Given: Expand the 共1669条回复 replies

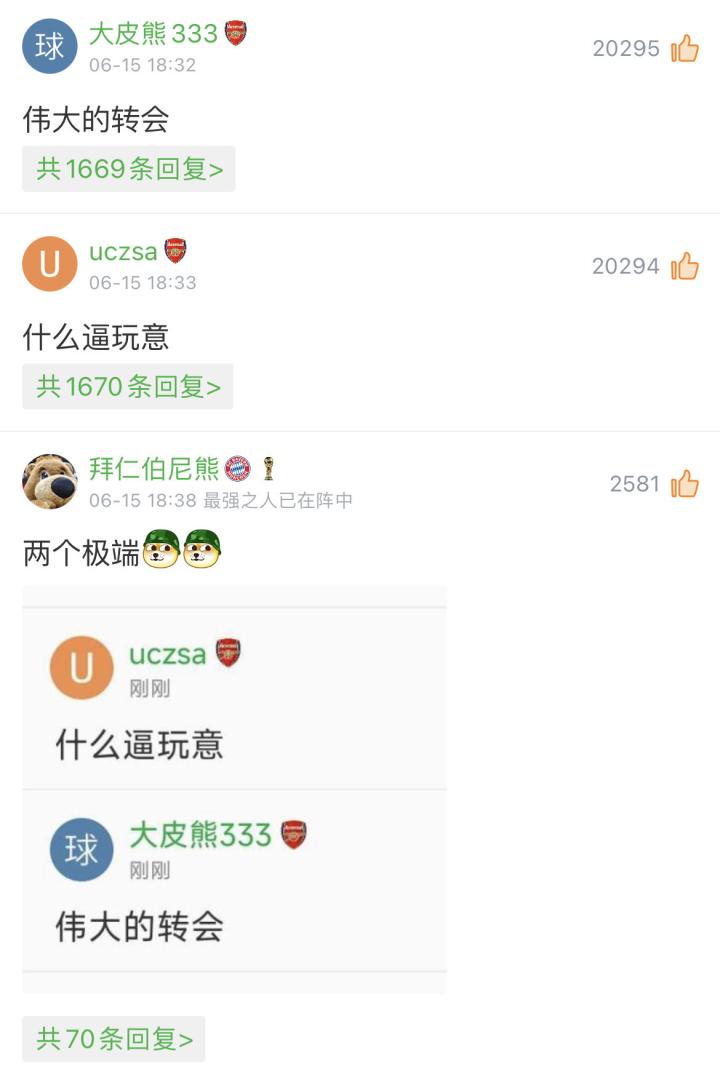Looking at the screenshot, I should [x=129, y=169].
